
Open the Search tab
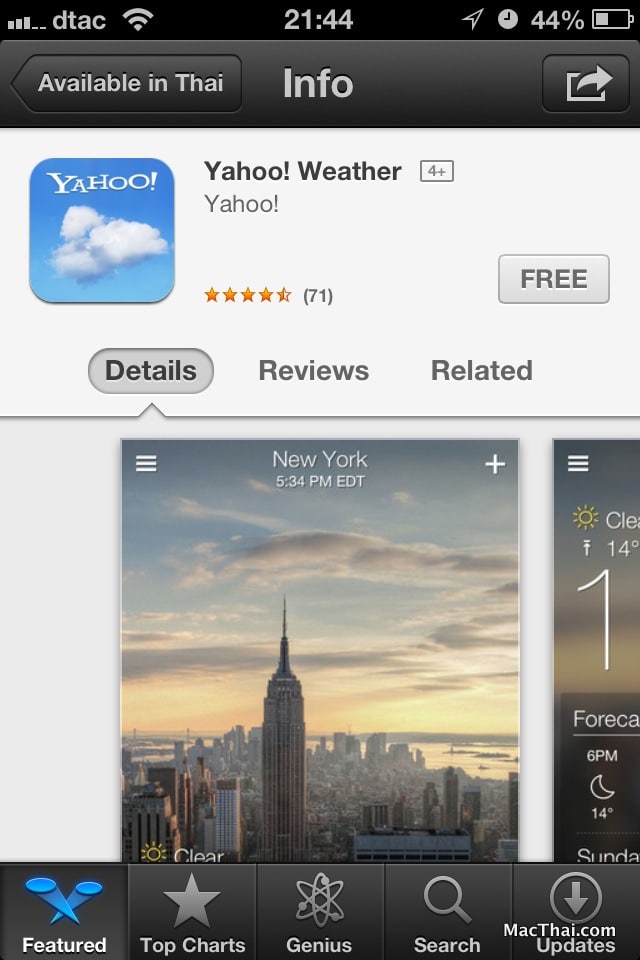(447, 912)
